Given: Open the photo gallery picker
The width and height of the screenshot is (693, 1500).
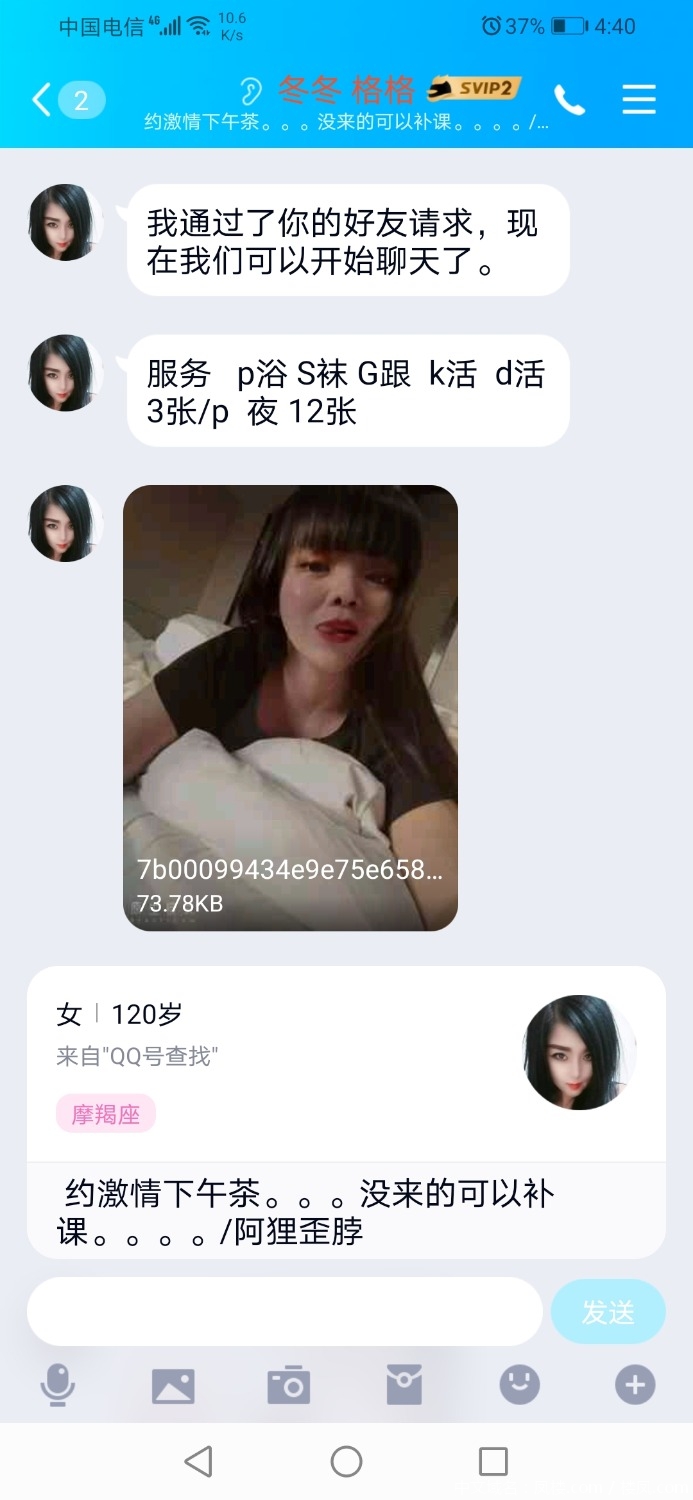Looking at the screenshot, I should pyautogui.click(x=173, y=1386).
